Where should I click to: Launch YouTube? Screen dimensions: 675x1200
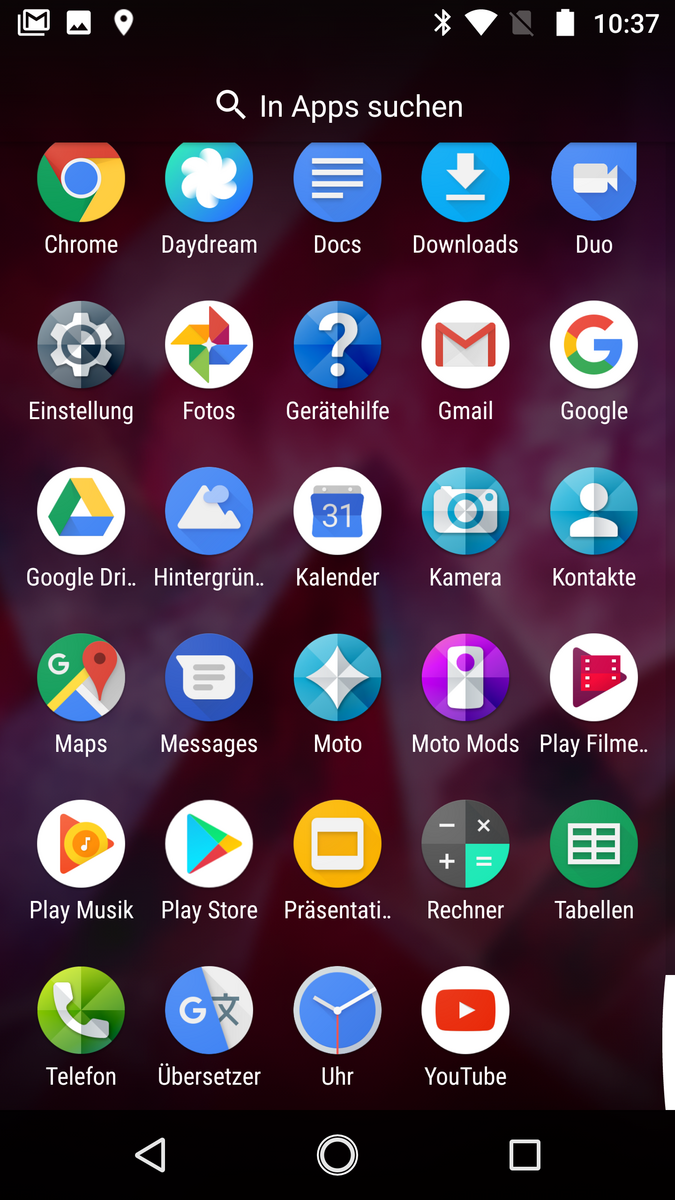click(465, 1010)
